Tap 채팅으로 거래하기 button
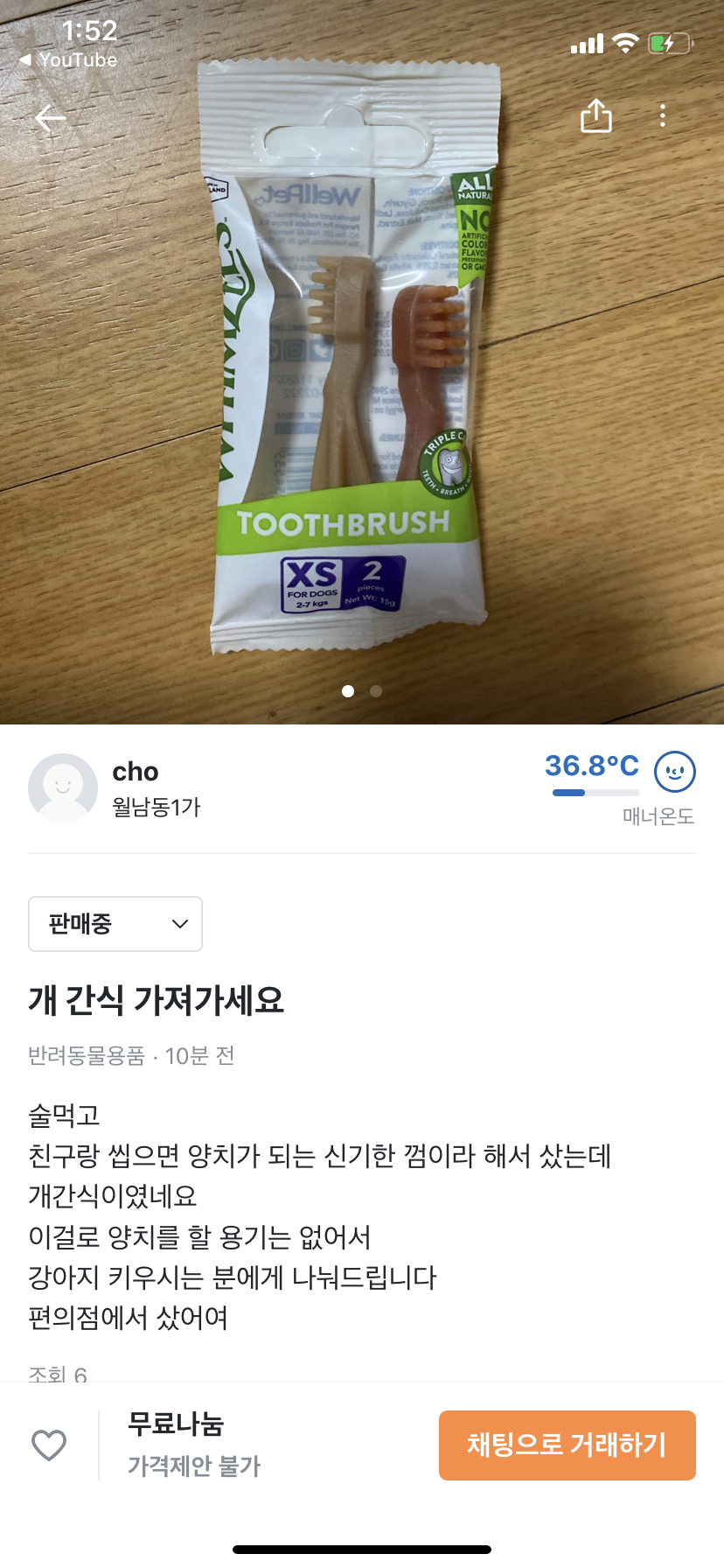Image resolution: width=724 pixels, height=1568 pixels. coord(567,1445)
